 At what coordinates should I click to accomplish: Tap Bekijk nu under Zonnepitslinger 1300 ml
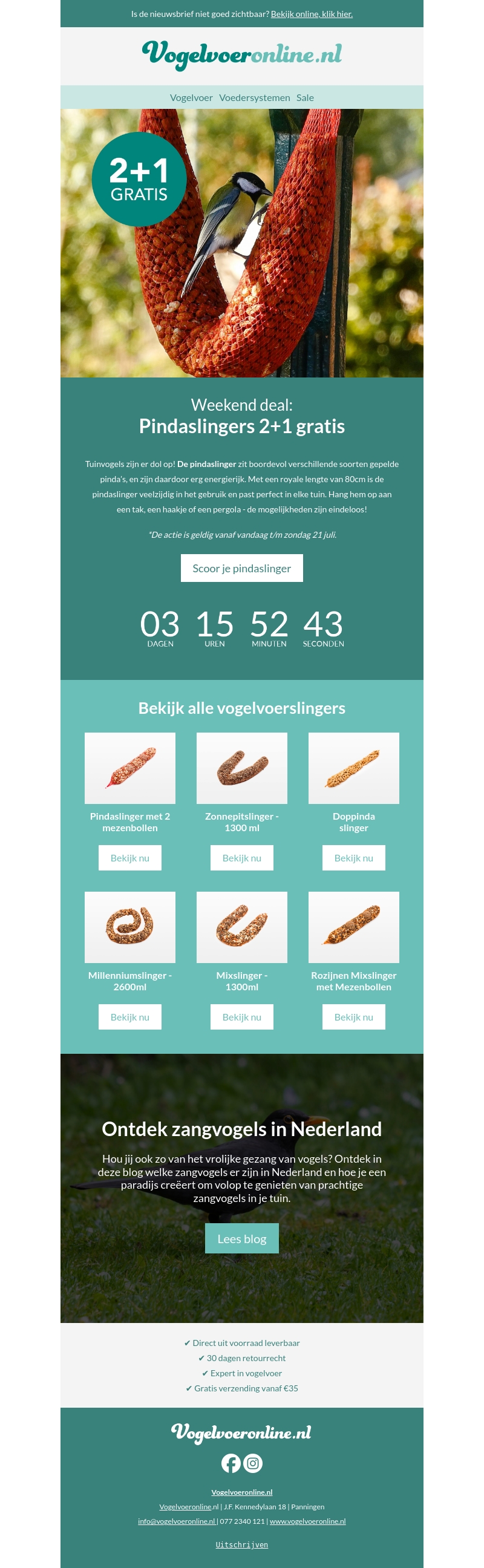(x=241, y=858)
